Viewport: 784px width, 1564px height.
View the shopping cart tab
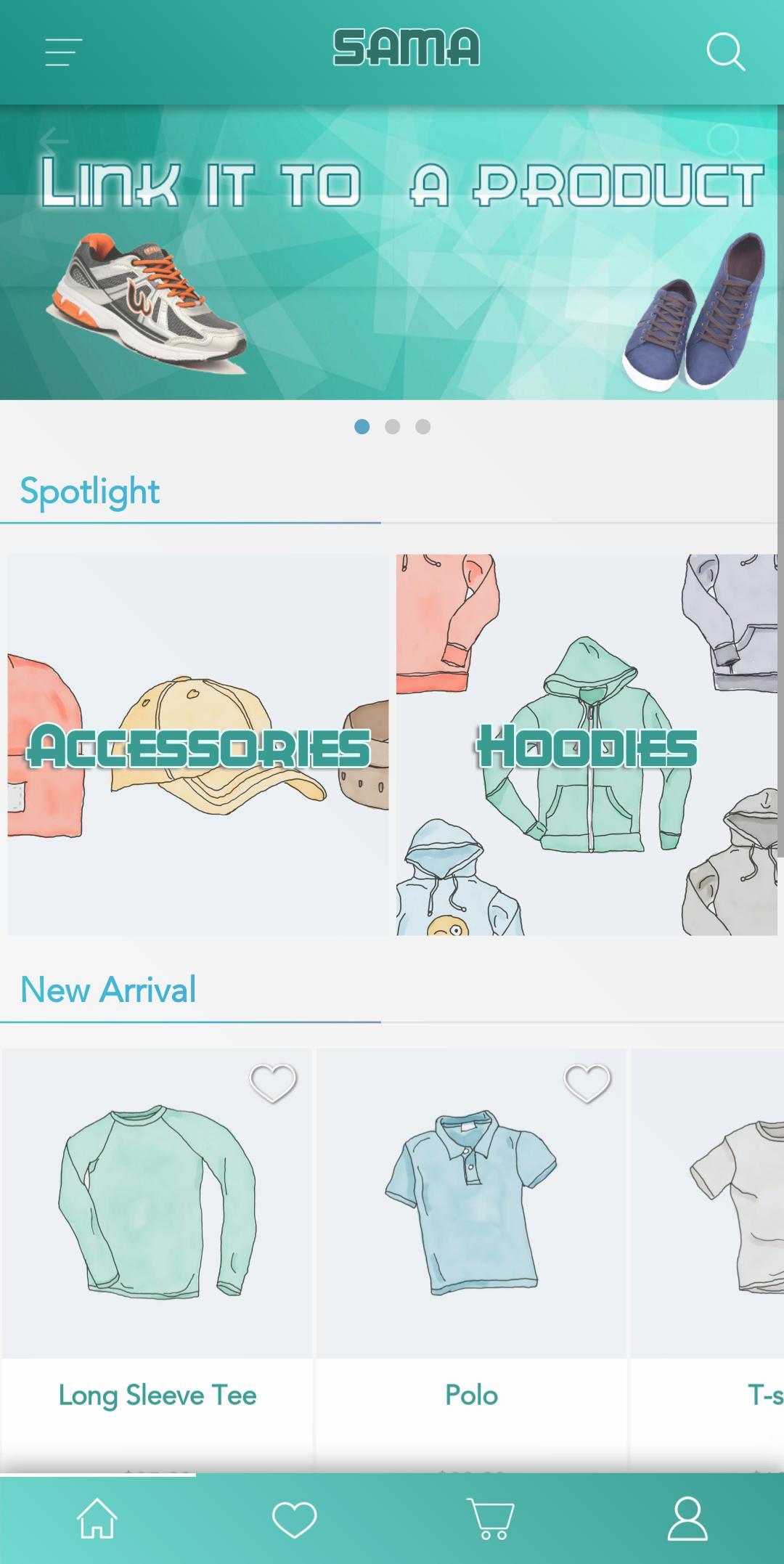(x=491, y=1519)
